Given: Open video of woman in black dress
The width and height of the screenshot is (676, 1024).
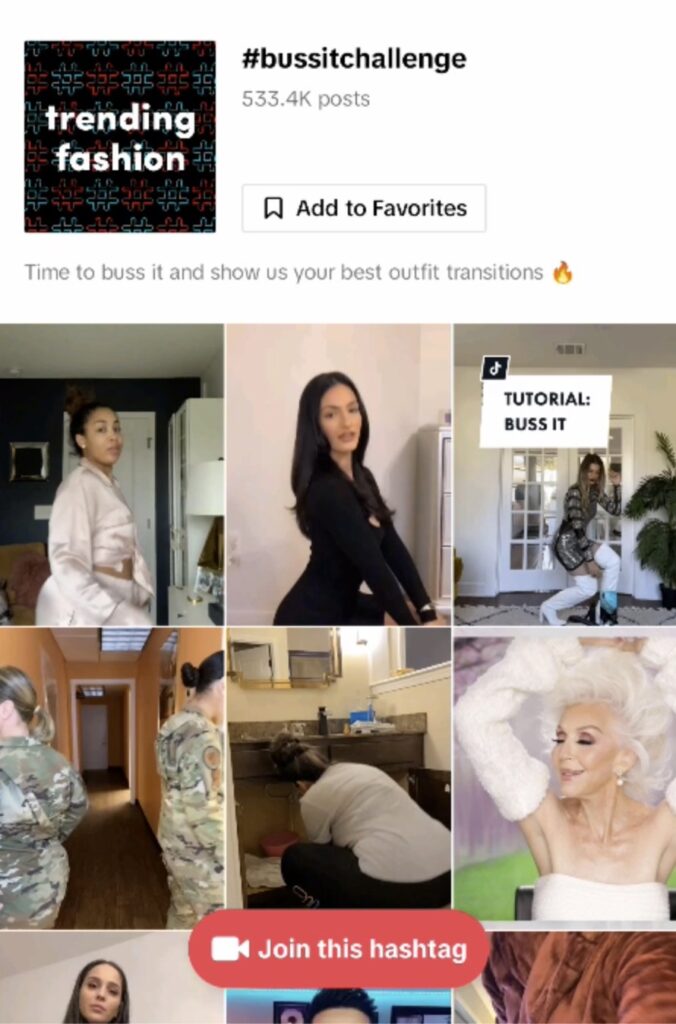Looking at the screenshot, I should 338,475.
